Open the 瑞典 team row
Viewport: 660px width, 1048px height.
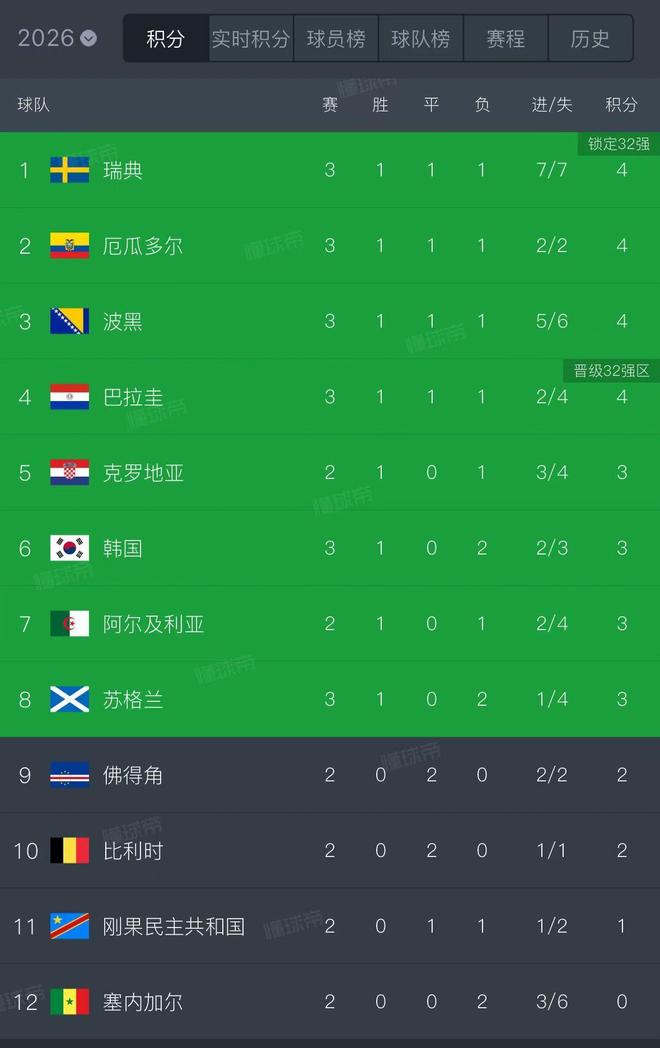pyautogui.click(x=330, y=170)
